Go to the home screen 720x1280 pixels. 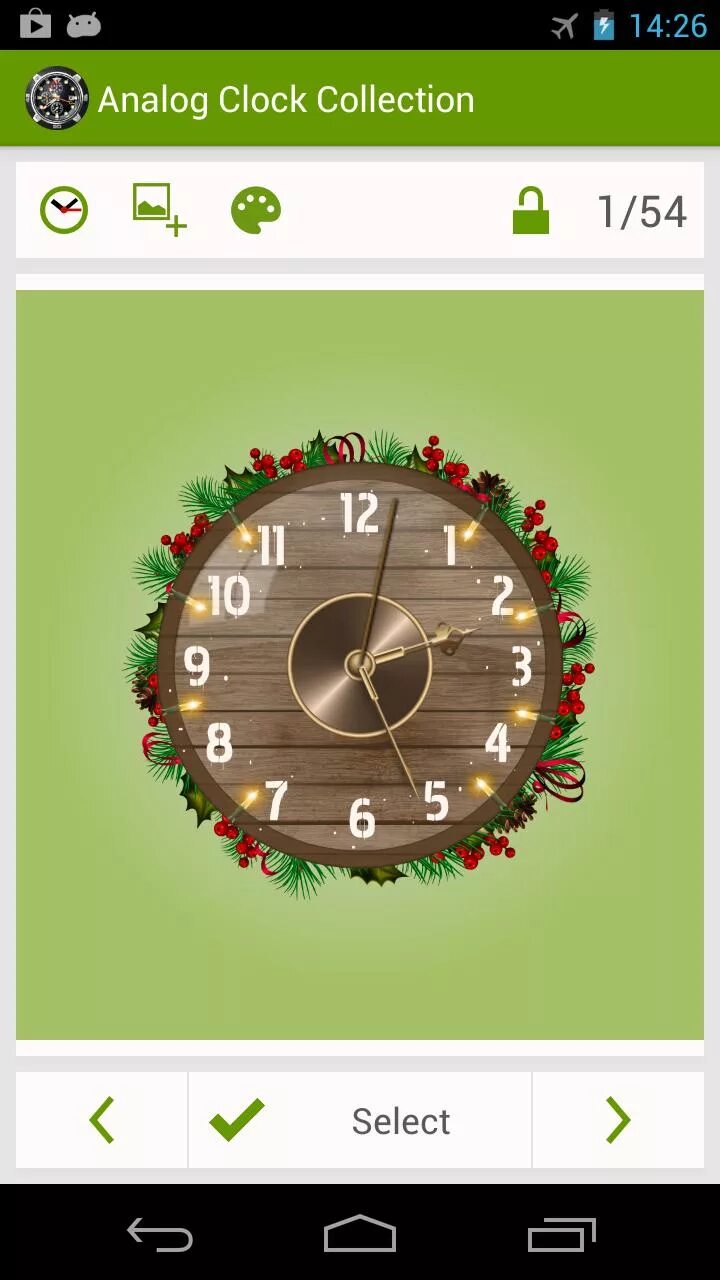pyautogui.click(x=360, y=1234)
